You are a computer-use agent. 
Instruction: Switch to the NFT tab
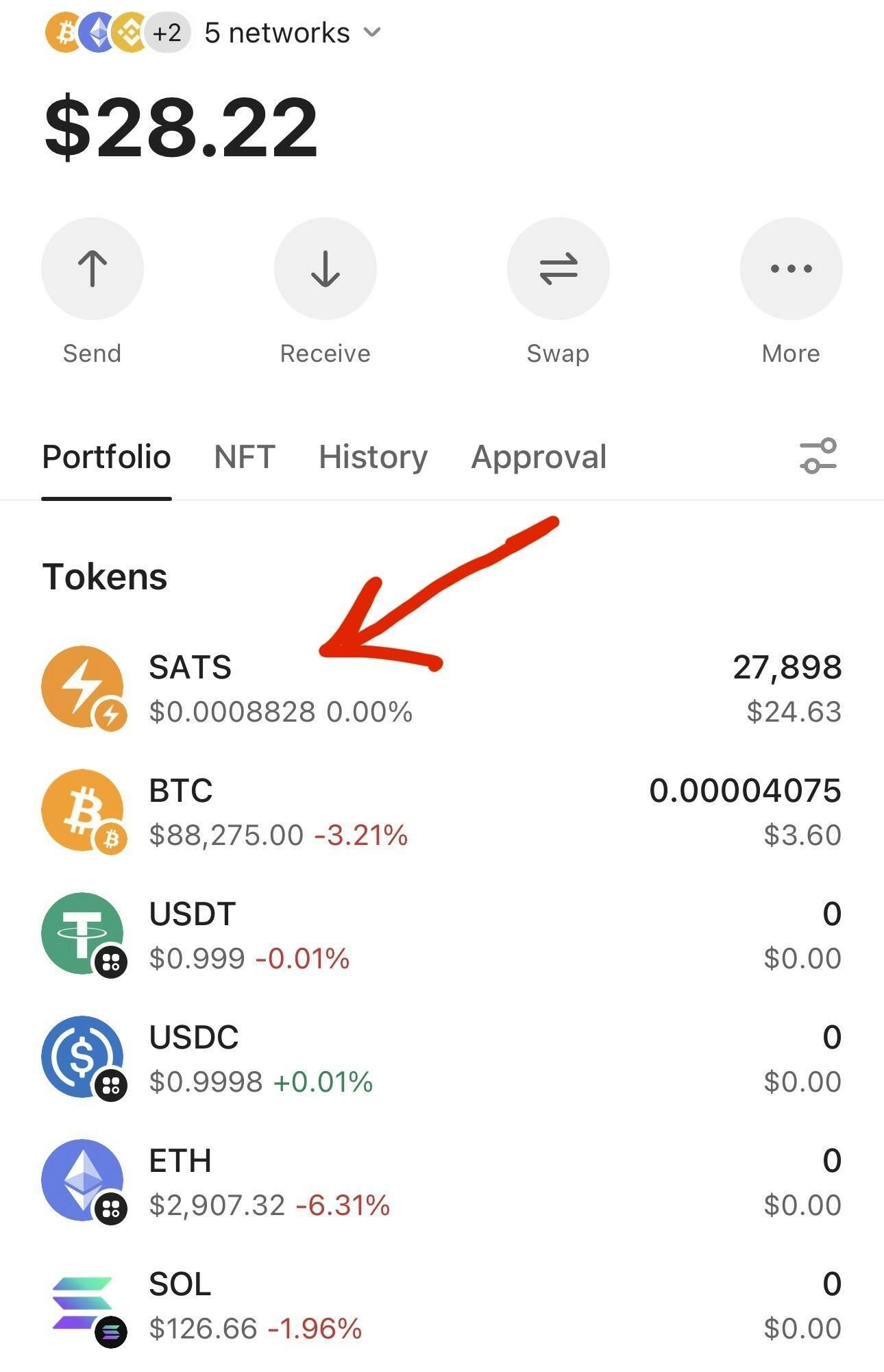245,457
